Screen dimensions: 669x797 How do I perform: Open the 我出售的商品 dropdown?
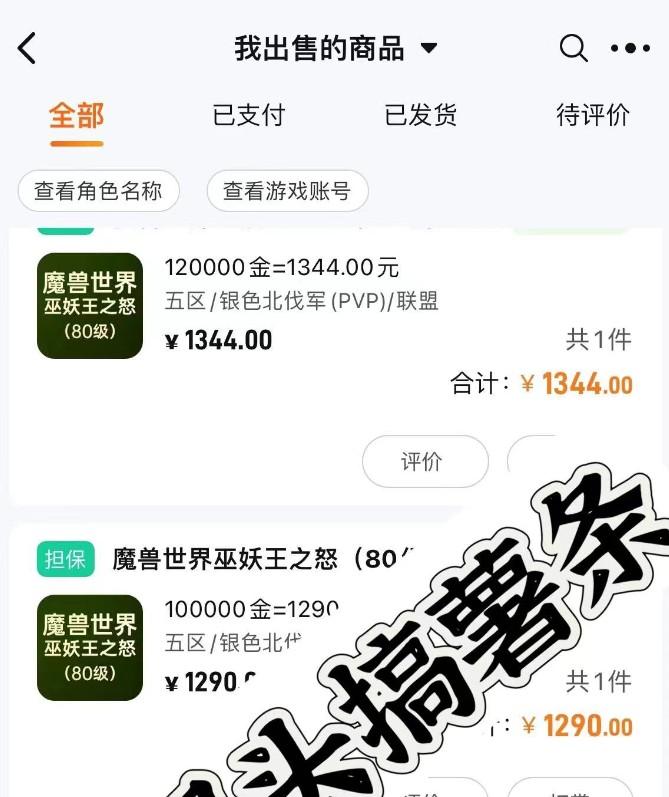click(336, 48)
